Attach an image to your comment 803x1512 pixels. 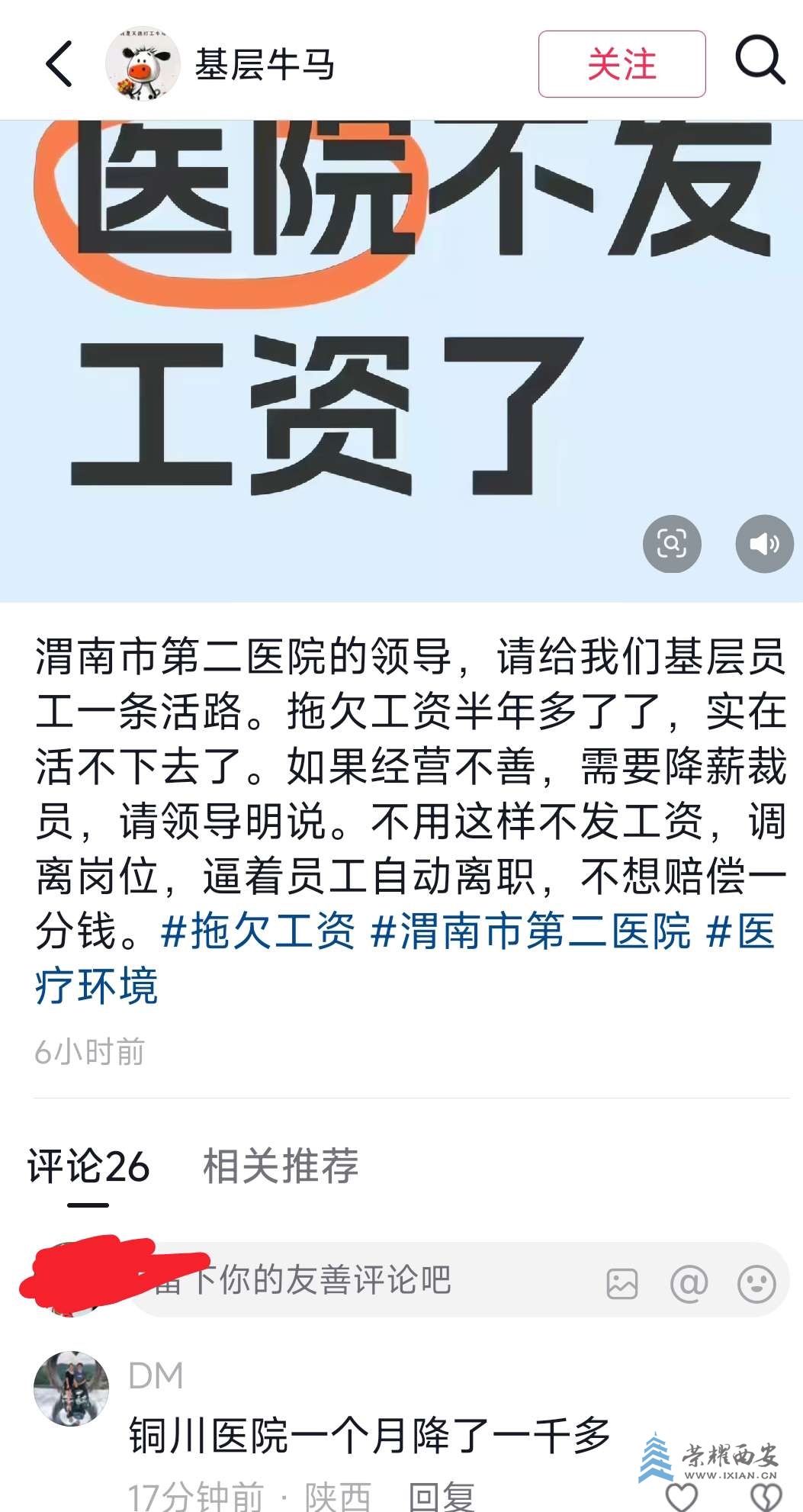(622, 1283)
